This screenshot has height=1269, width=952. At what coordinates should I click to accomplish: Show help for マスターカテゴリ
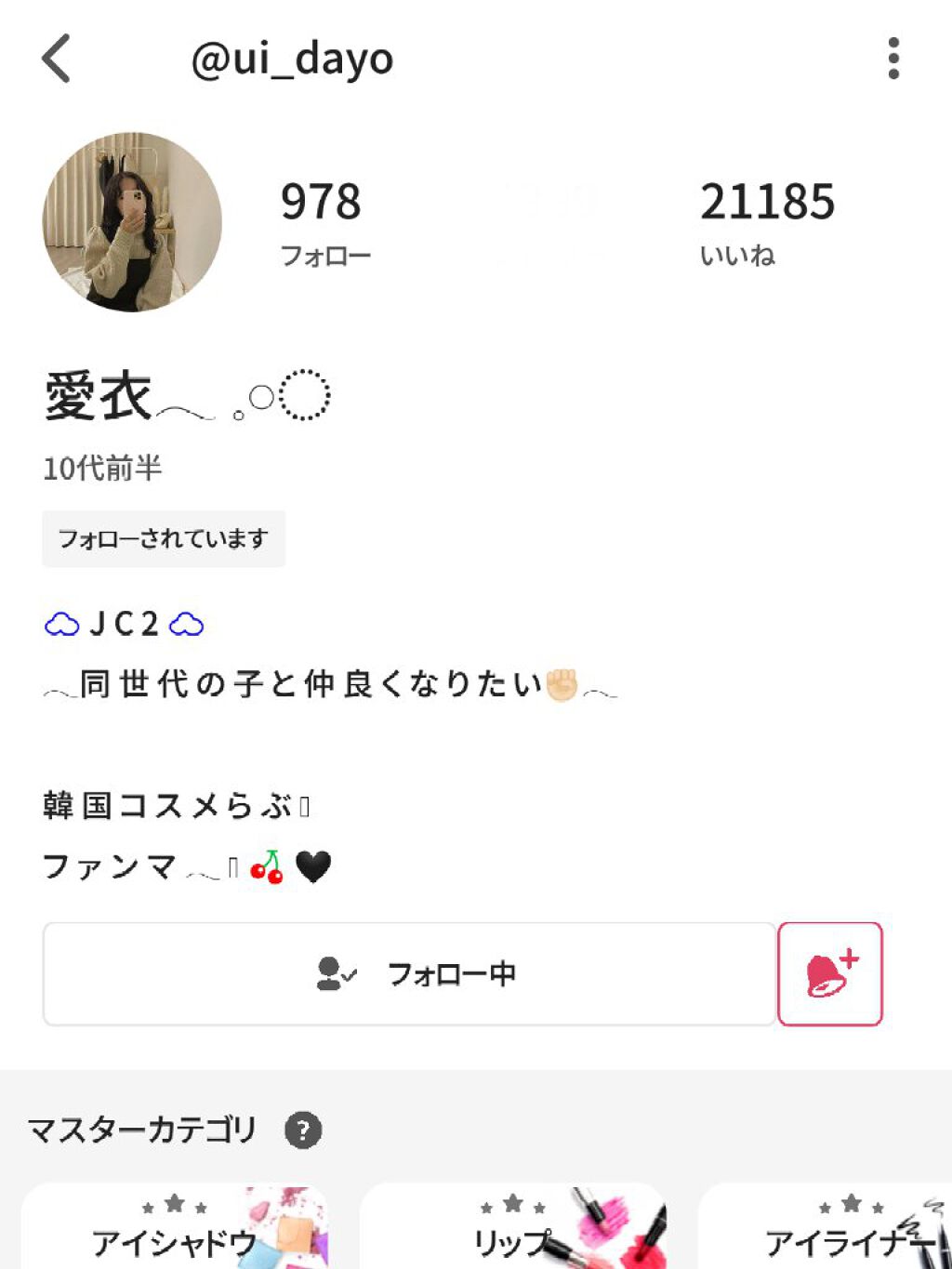click(x=303, y=1130)
